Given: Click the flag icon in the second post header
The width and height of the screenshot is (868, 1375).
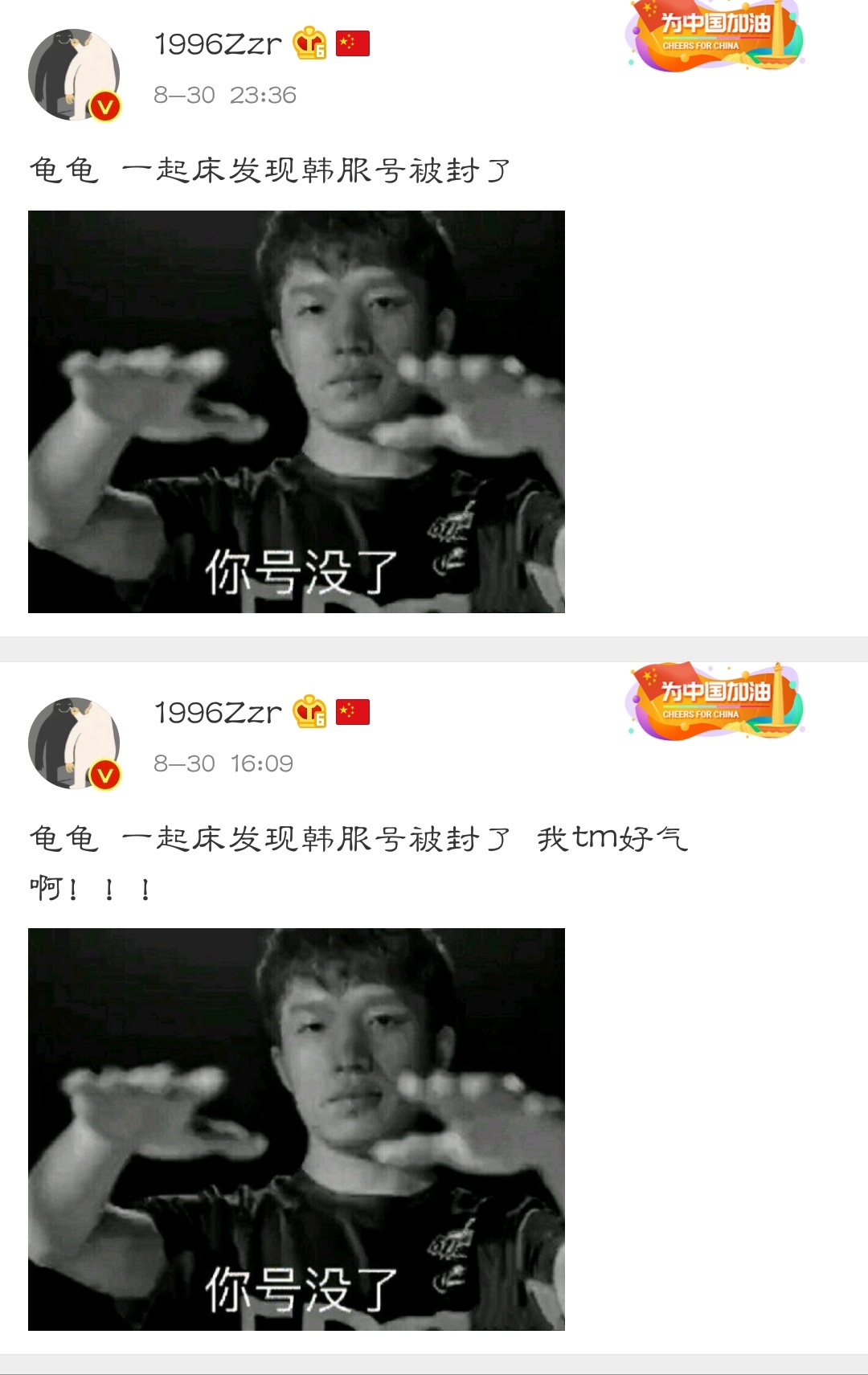Looking at the screenshot, I should coord(354,712).
